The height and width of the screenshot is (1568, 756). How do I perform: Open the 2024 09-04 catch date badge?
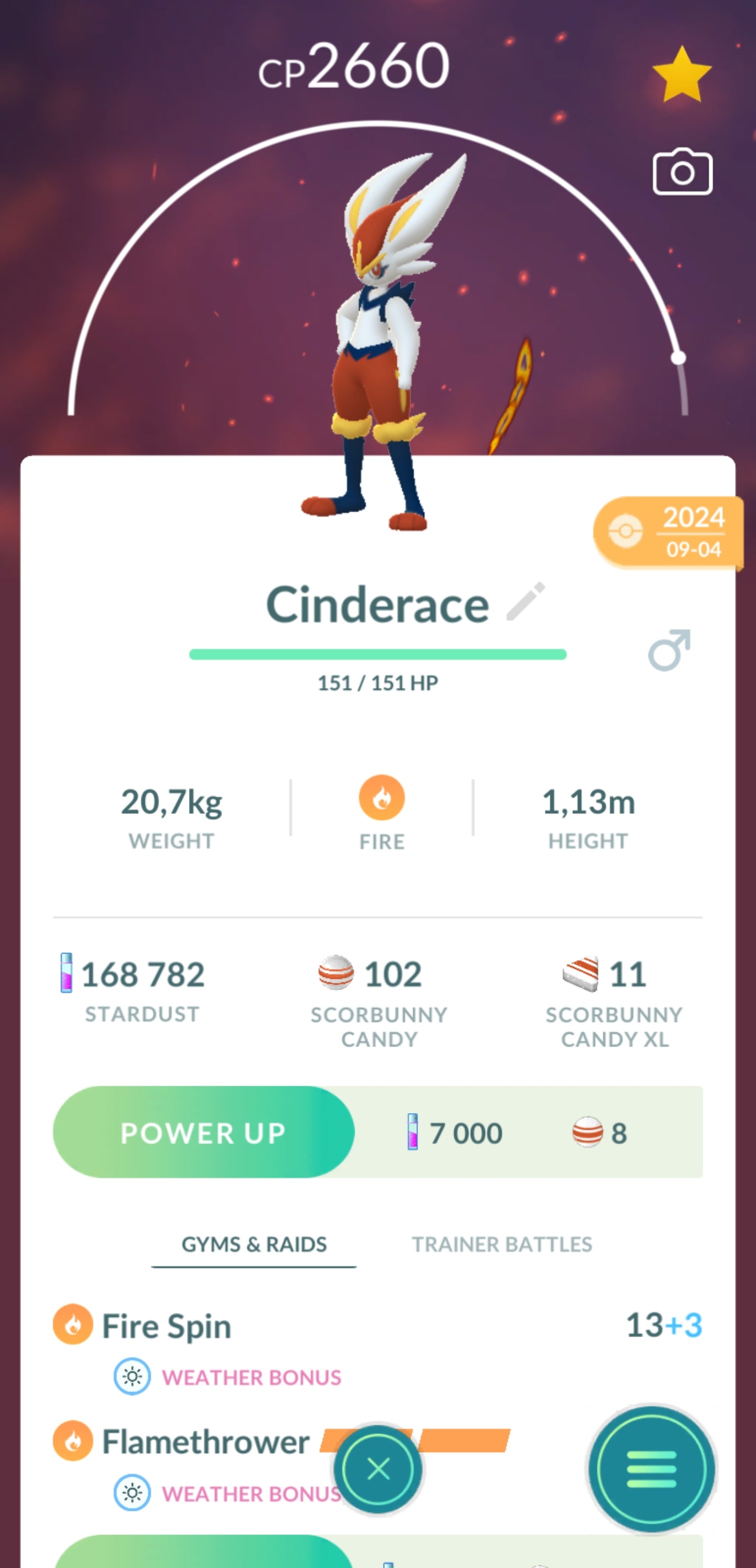[668, 533]
